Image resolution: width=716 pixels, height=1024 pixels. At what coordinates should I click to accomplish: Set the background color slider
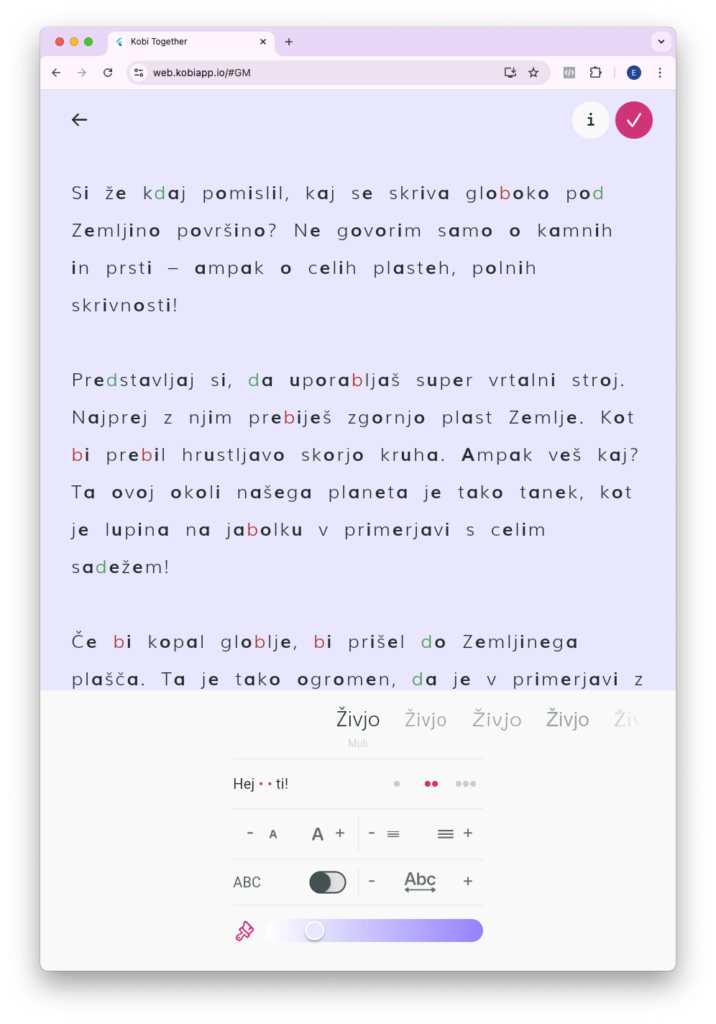click(314, 931)
